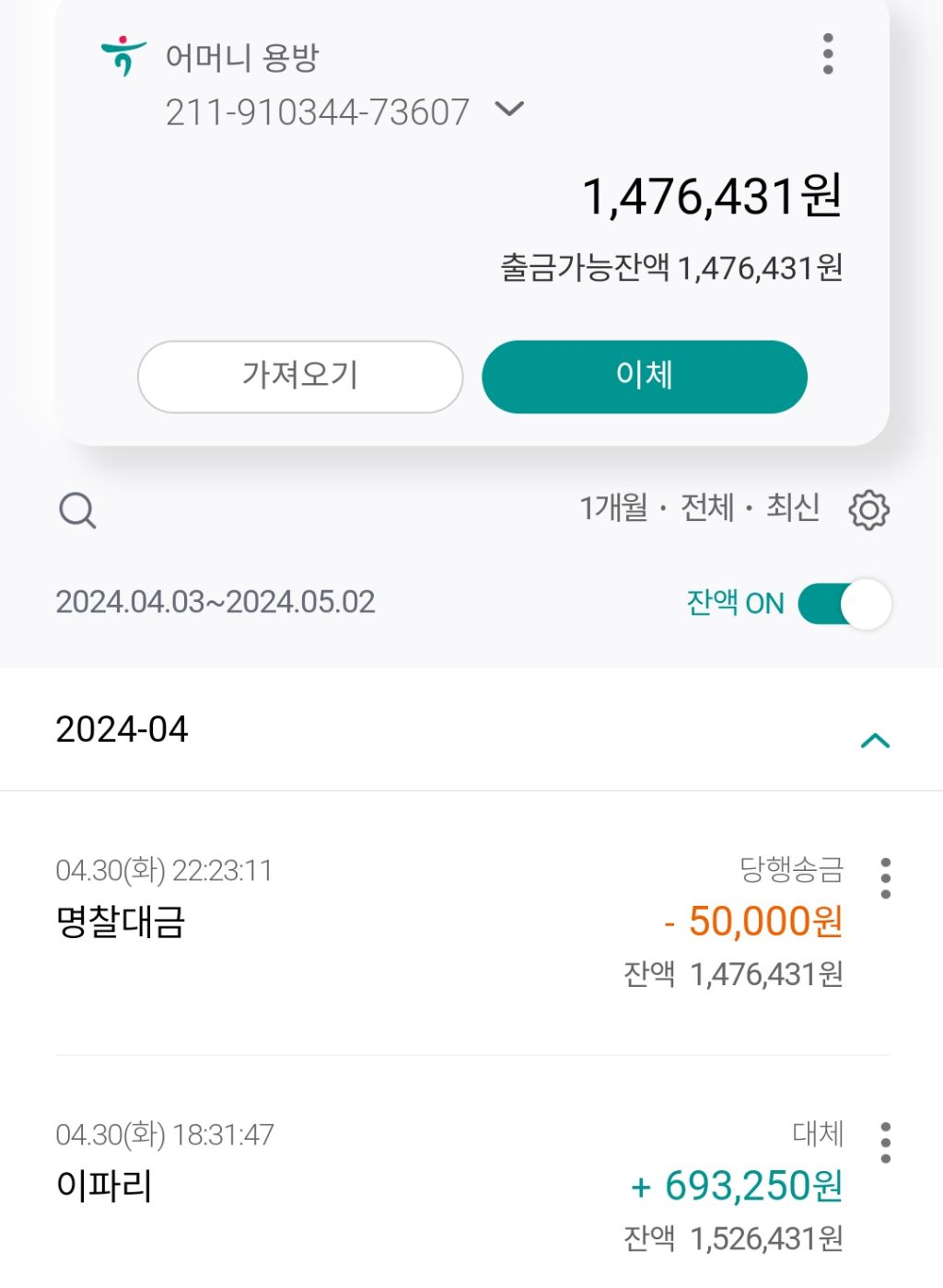Search the transaction history
Image resolution: width=943 pixels, height=1288 pixels.
coord(77,510)
